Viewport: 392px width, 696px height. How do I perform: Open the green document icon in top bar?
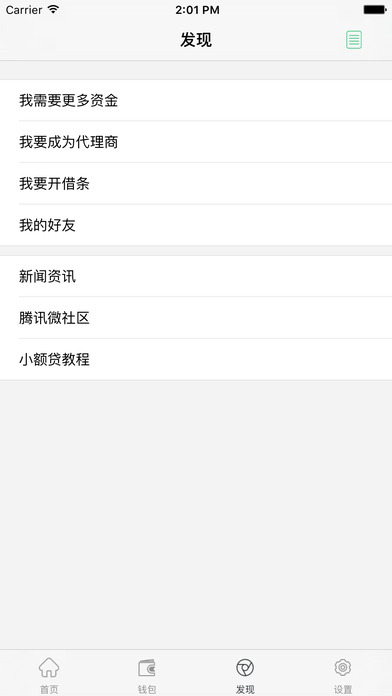(x=354, y=40)
